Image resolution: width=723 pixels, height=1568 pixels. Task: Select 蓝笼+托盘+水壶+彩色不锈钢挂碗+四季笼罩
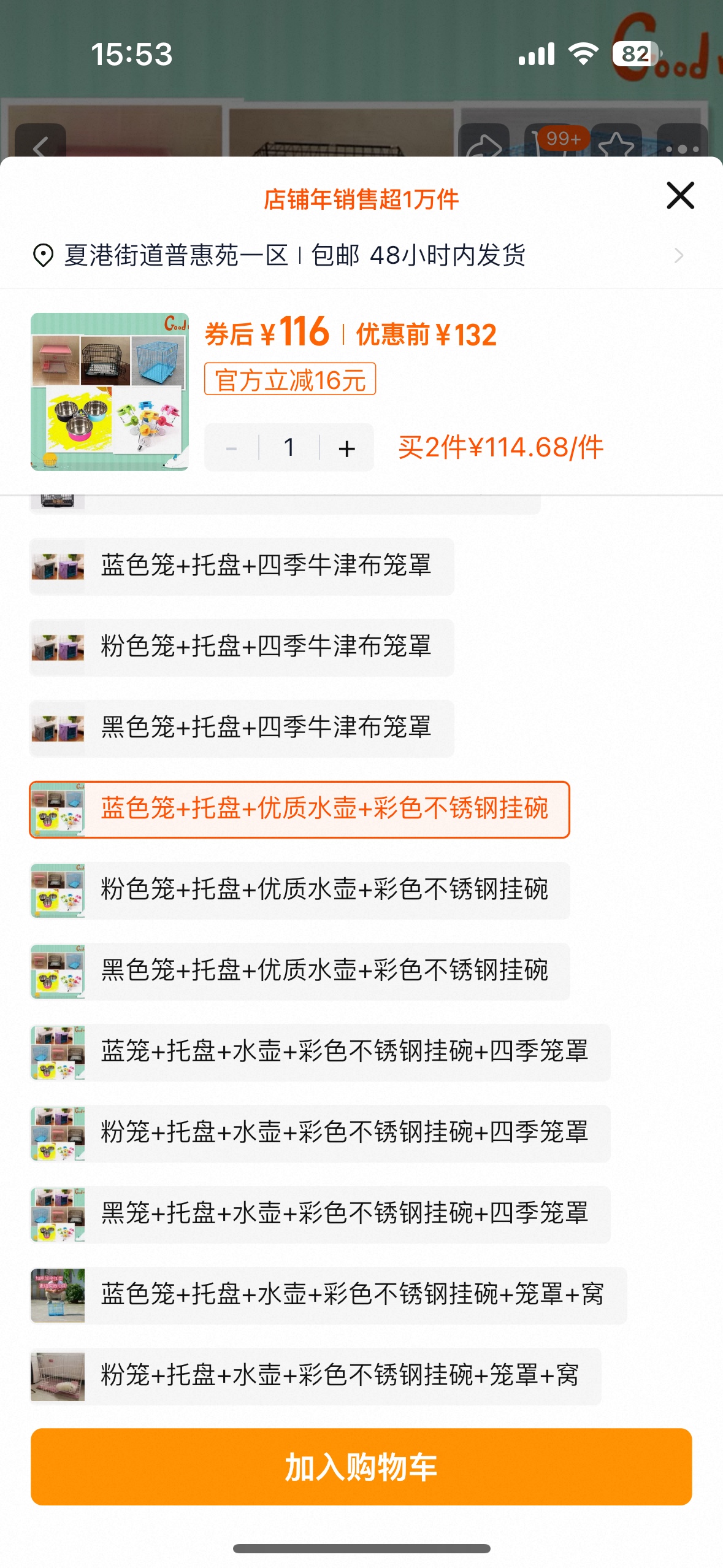pos(319,1051)
